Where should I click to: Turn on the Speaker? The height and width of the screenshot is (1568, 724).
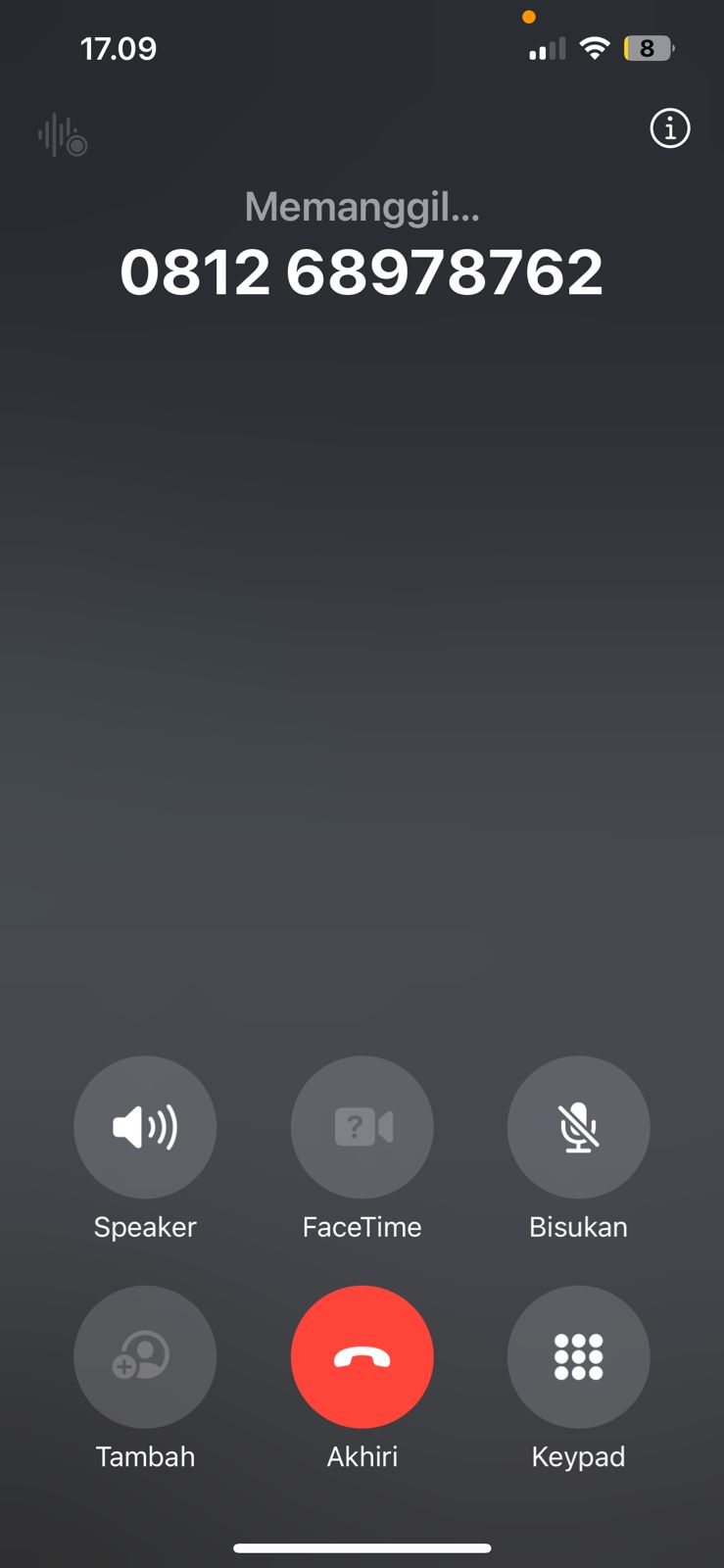pyautogui.click(x=145, y=1127)
